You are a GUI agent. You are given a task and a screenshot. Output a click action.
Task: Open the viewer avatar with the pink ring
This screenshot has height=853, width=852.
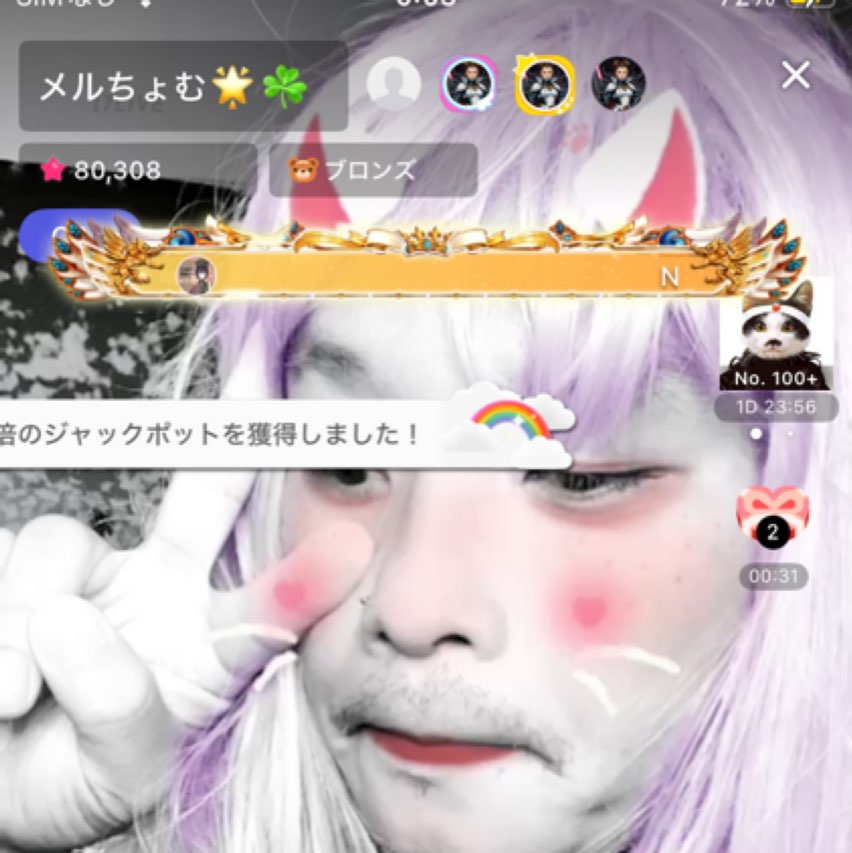469,84
